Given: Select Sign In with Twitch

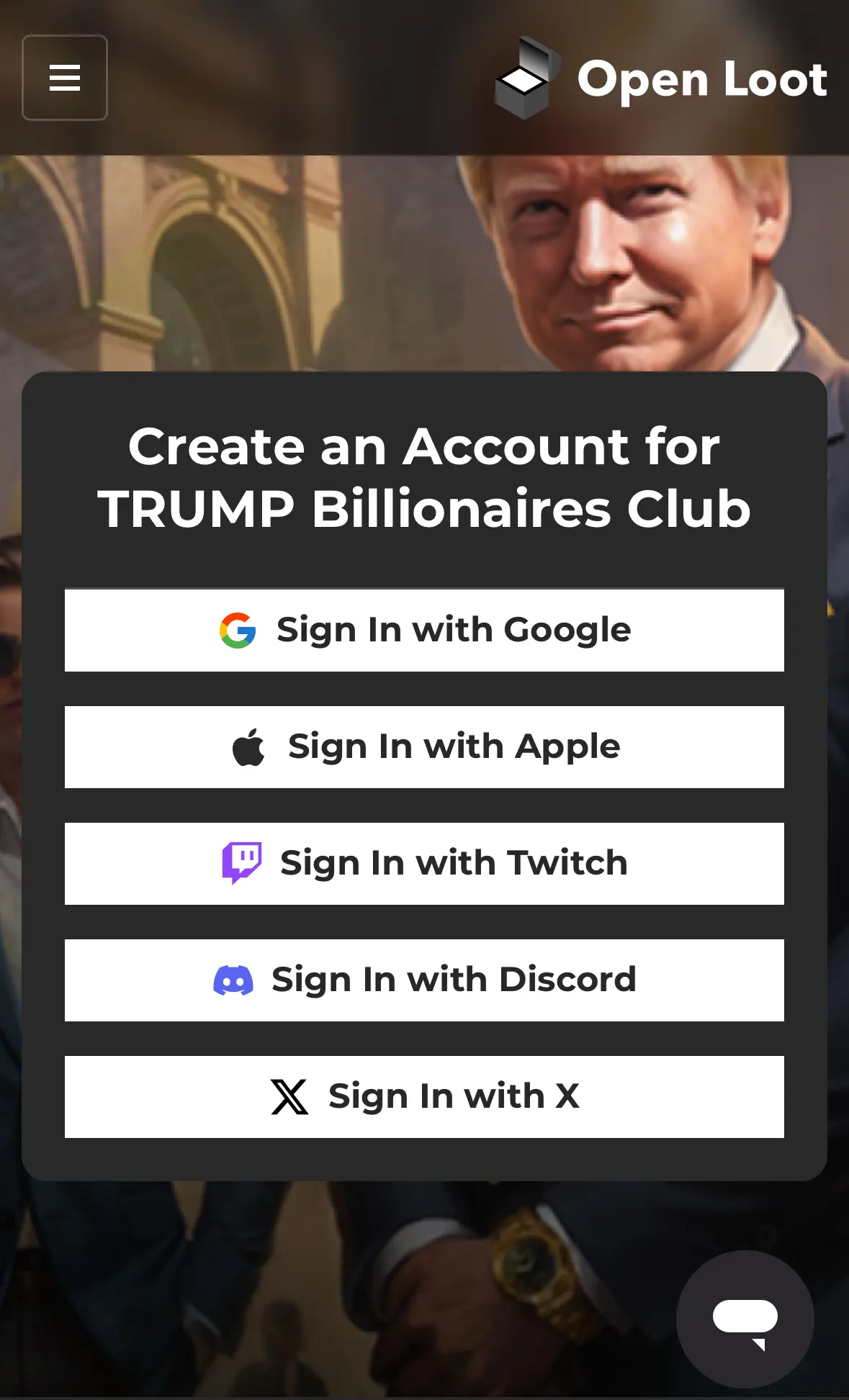Looking at the screenshot, I should click(x=424, y=864).
